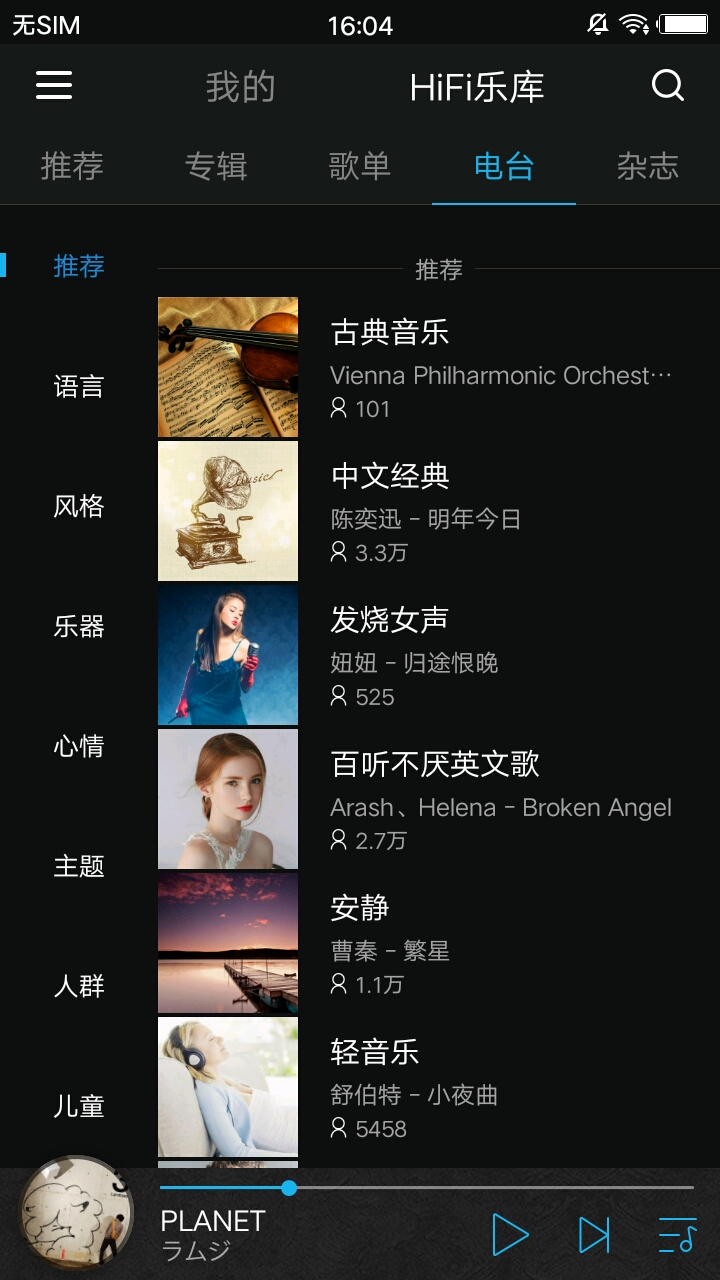Switch to the 专辑 tab
The width and height of the screenshot is (720, 1280).
(216, 166)
